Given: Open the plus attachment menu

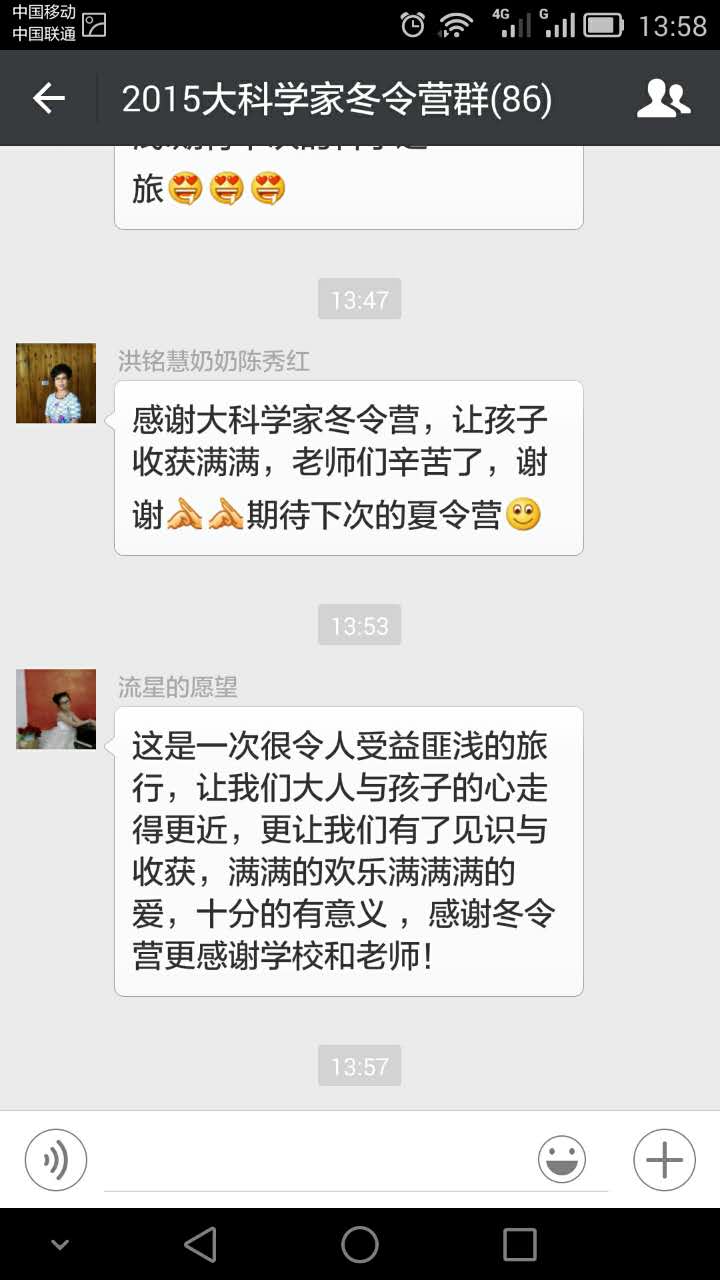Looking at the screenshot, I should tap(664, 1160).
